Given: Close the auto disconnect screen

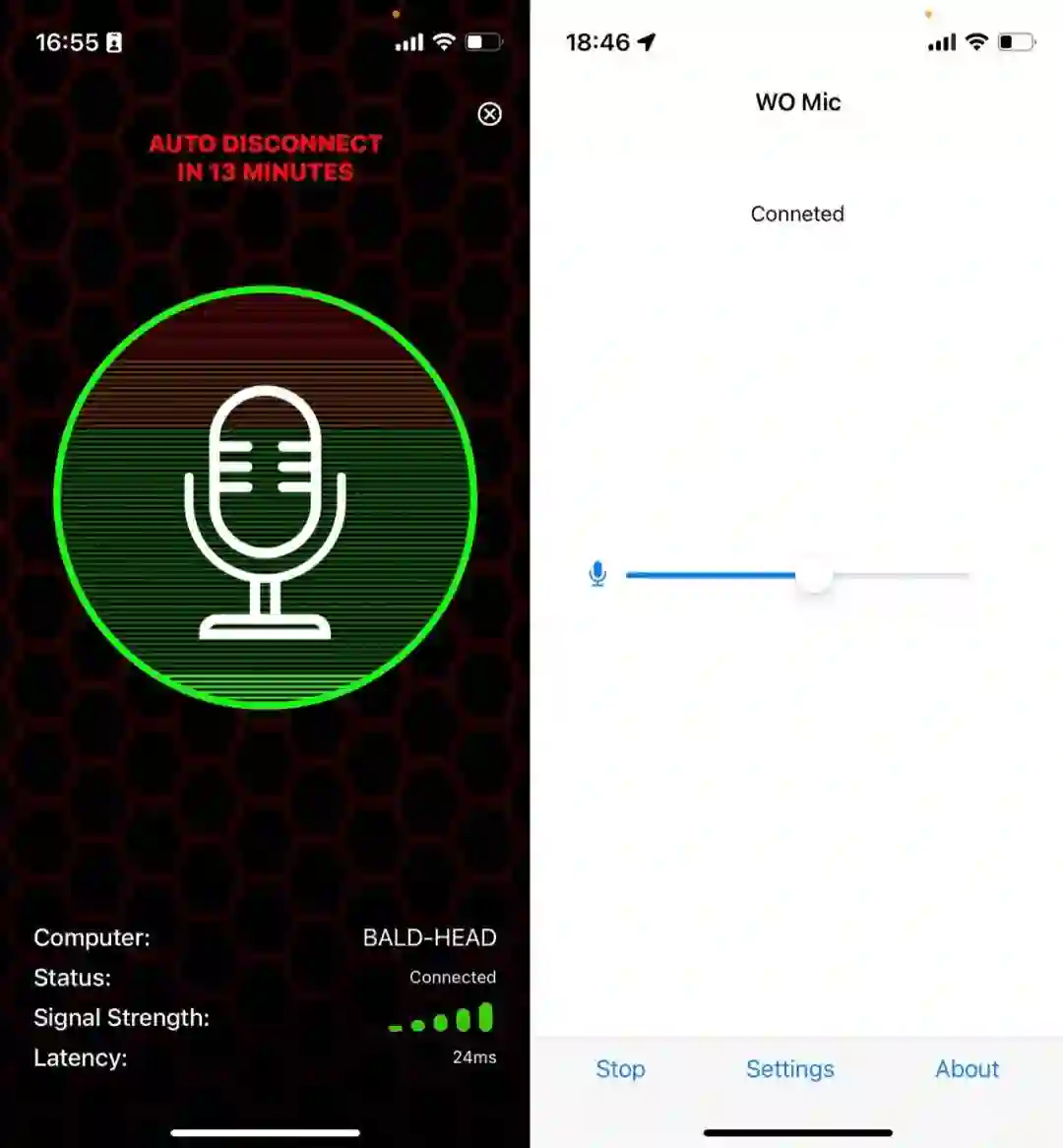Looking at the screenshot, I should pos(489,114).
